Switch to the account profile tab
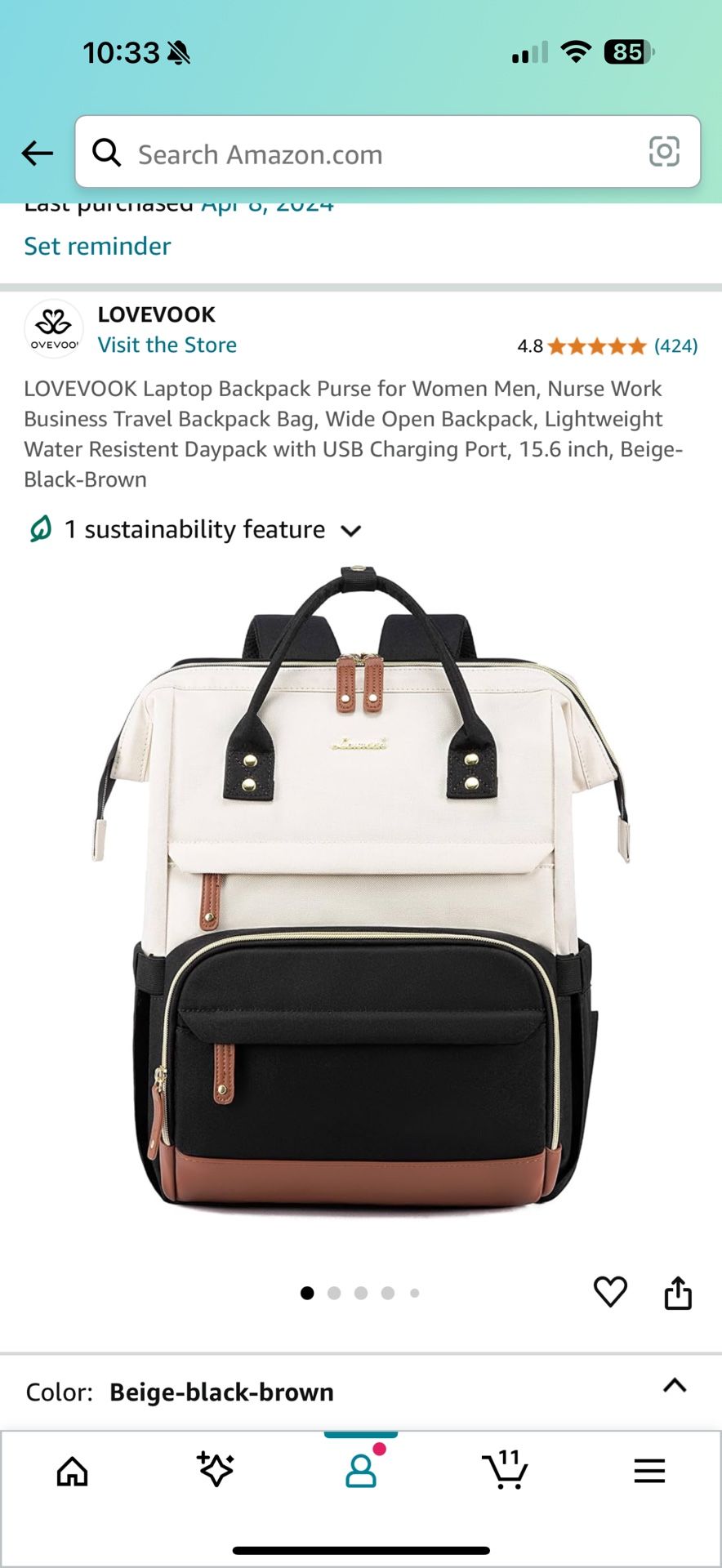 [360, 1470]
